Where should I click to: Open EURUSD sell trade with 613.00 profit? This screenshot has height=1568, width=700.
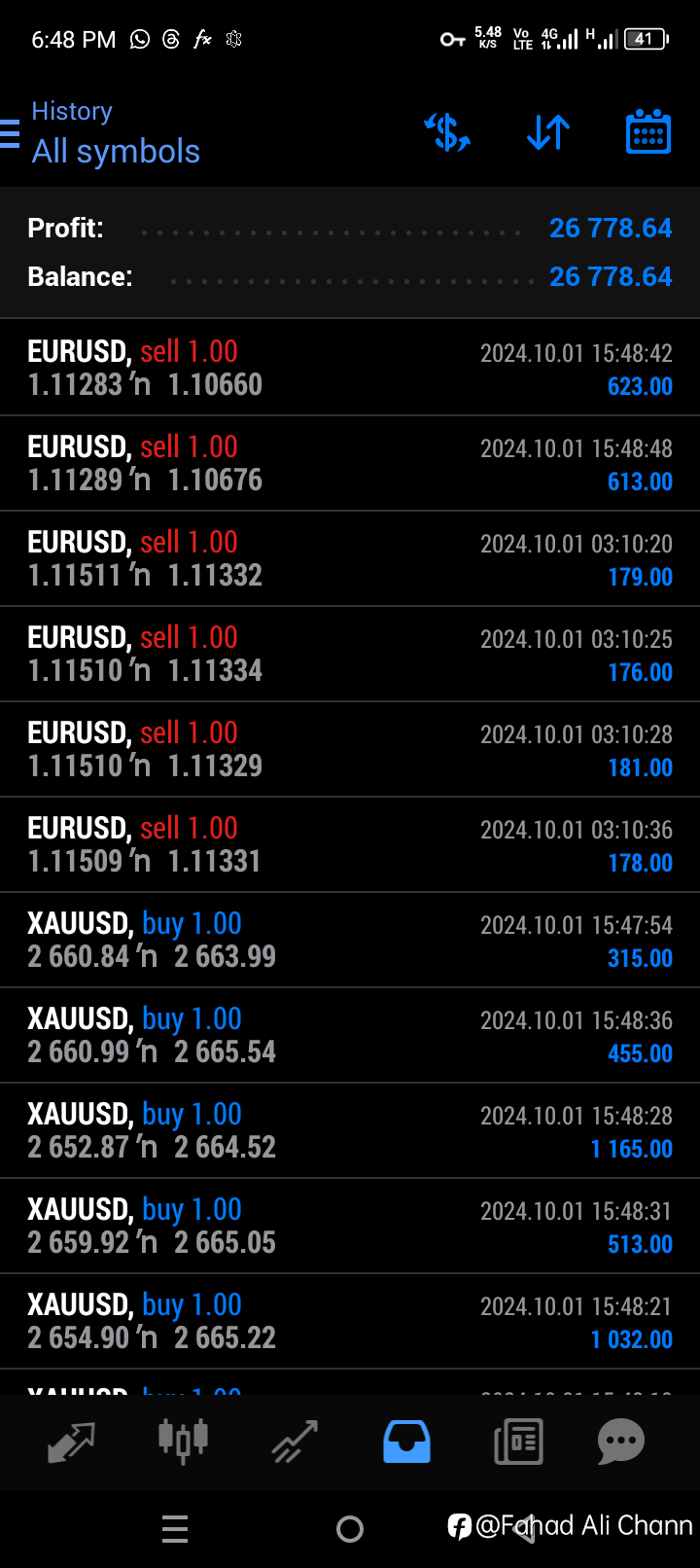[x=350, y=463]
